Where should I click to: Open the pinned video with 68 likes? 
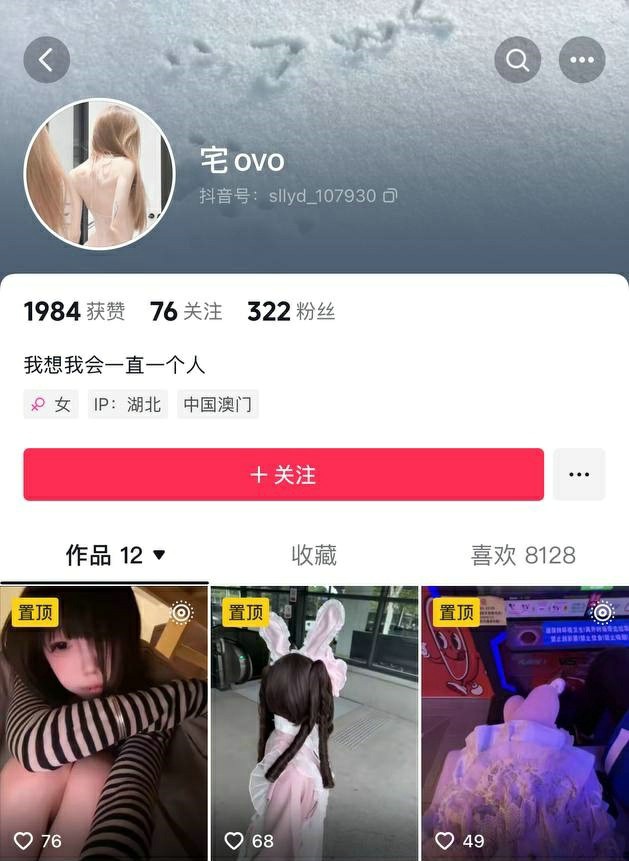(x=314, y=722)
